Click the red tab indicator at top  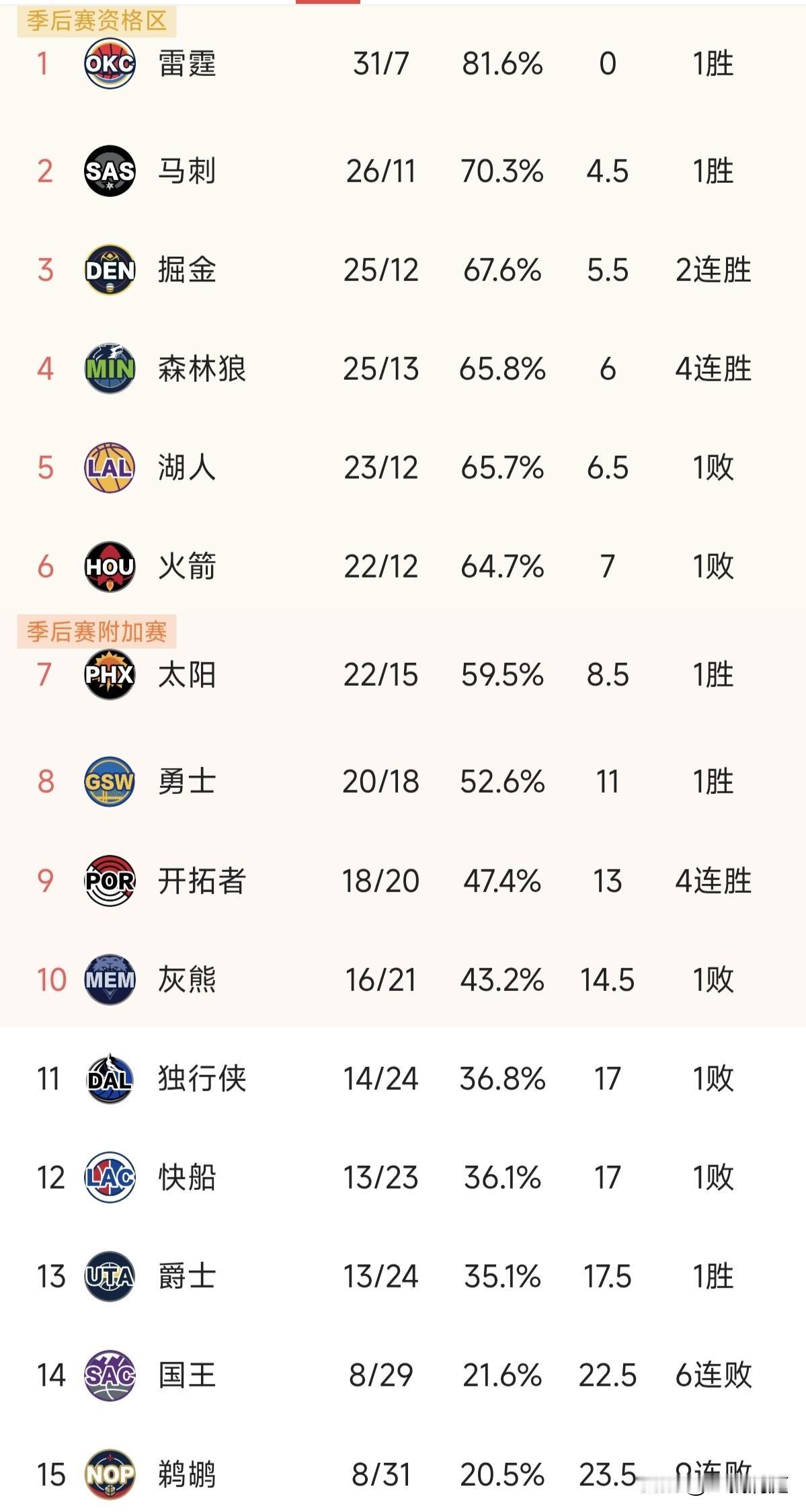[329, 3]
